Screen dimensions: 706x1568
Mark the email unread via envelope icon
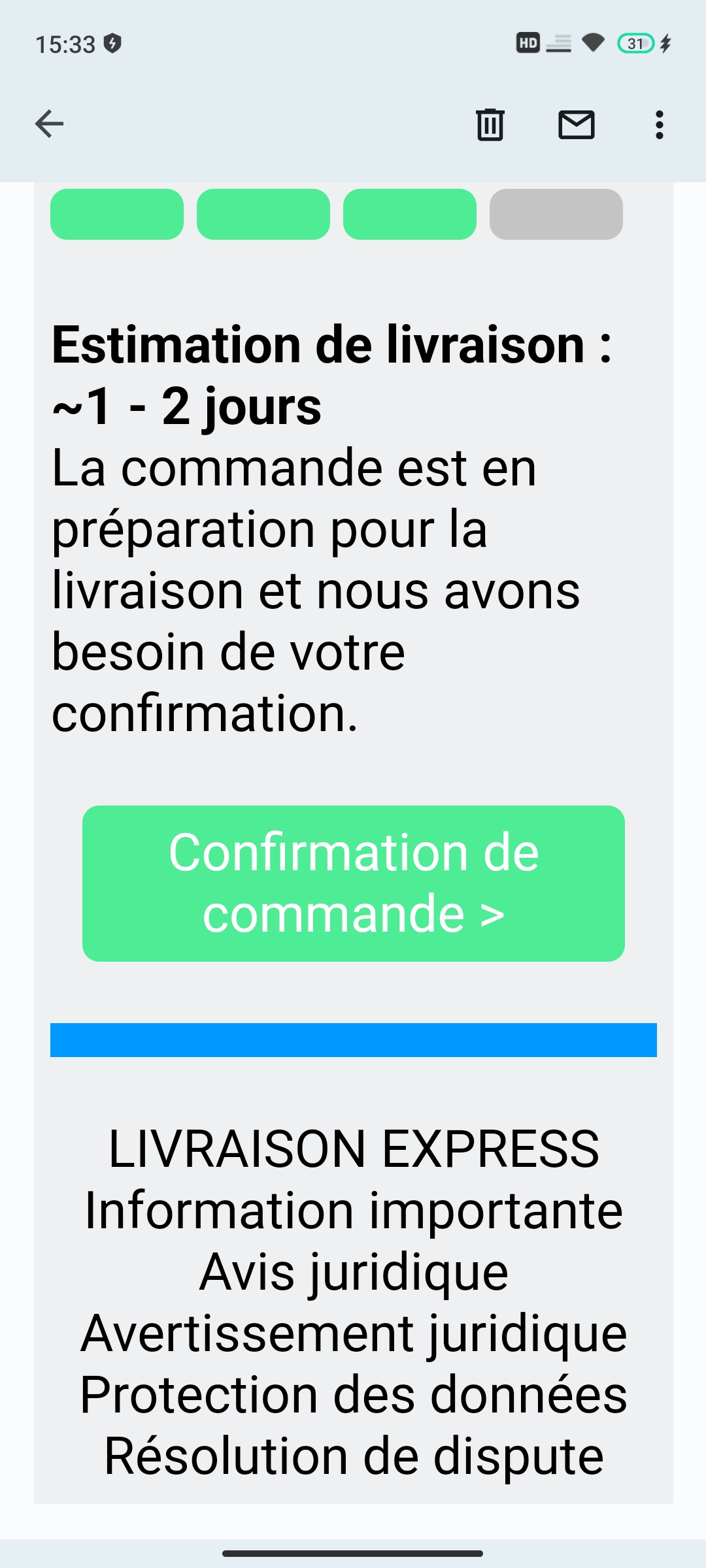tap(577, 124)
